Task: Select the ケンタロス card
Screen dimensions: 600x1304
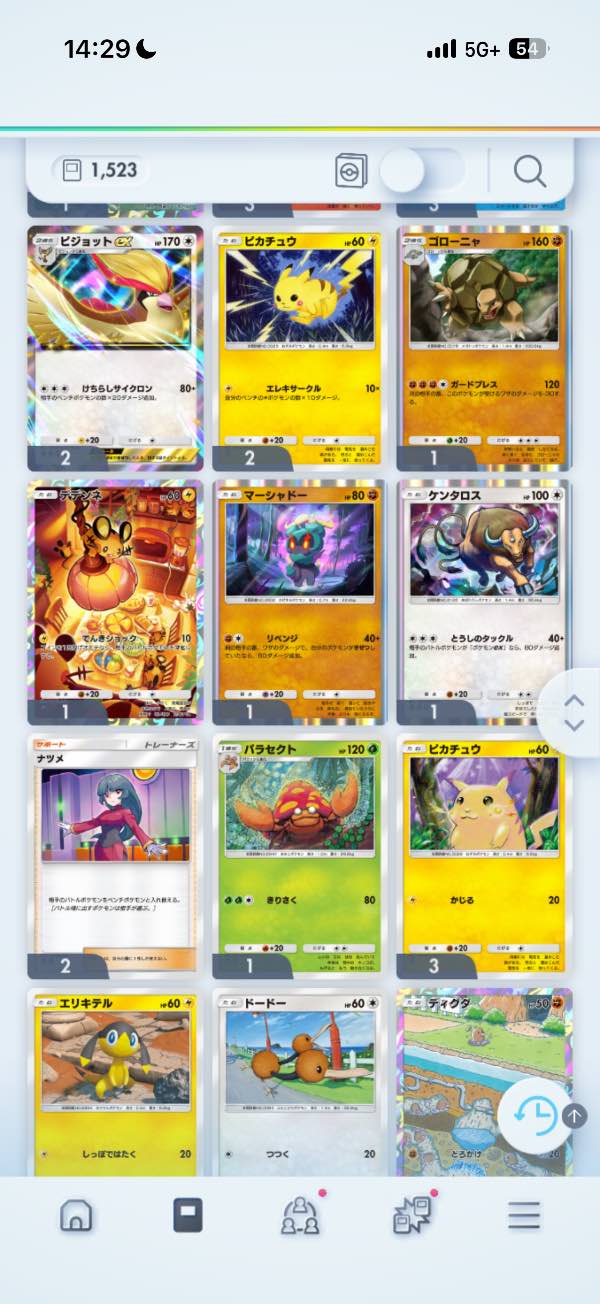Action: 485,602
